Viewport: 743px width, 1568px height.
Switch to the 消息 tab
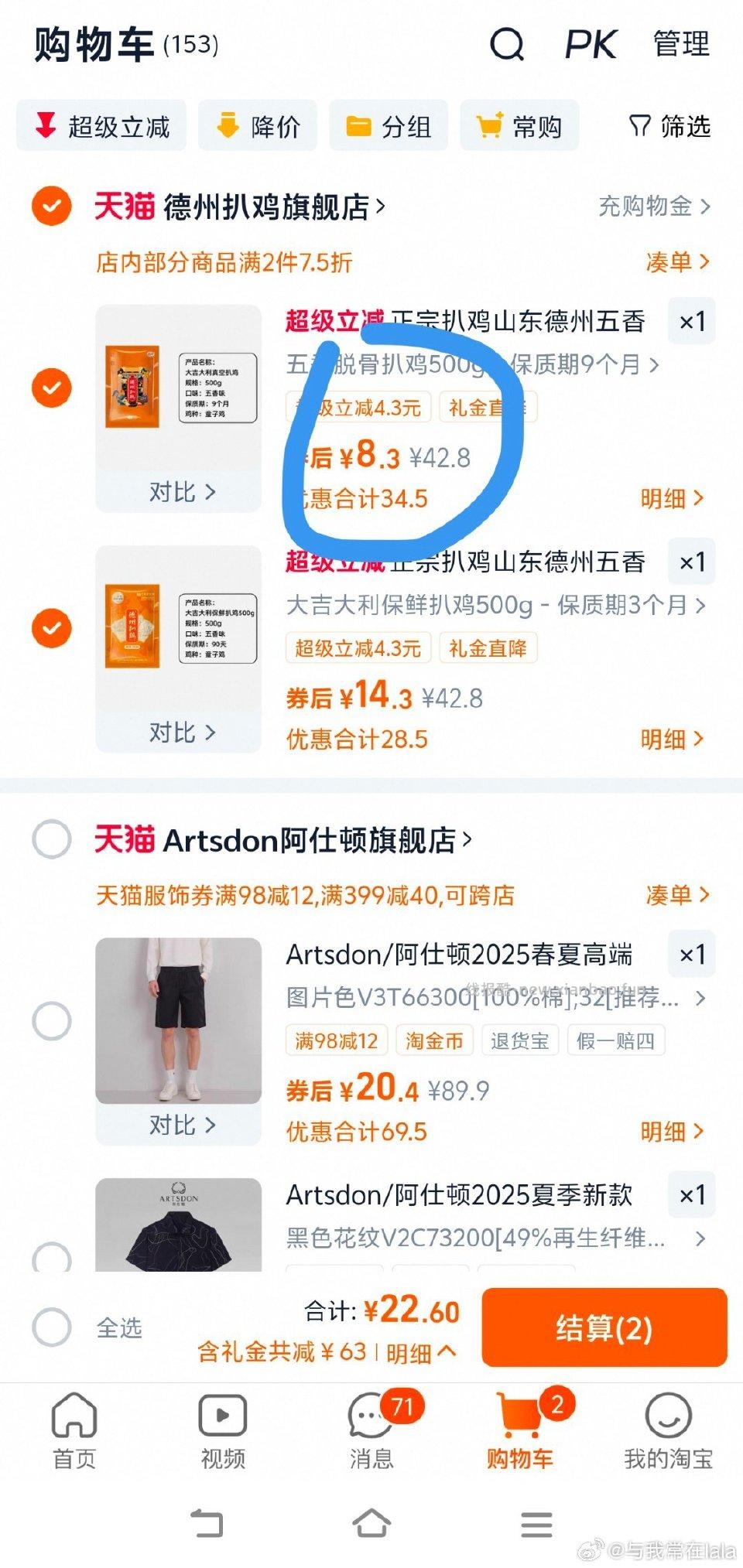372,1433
